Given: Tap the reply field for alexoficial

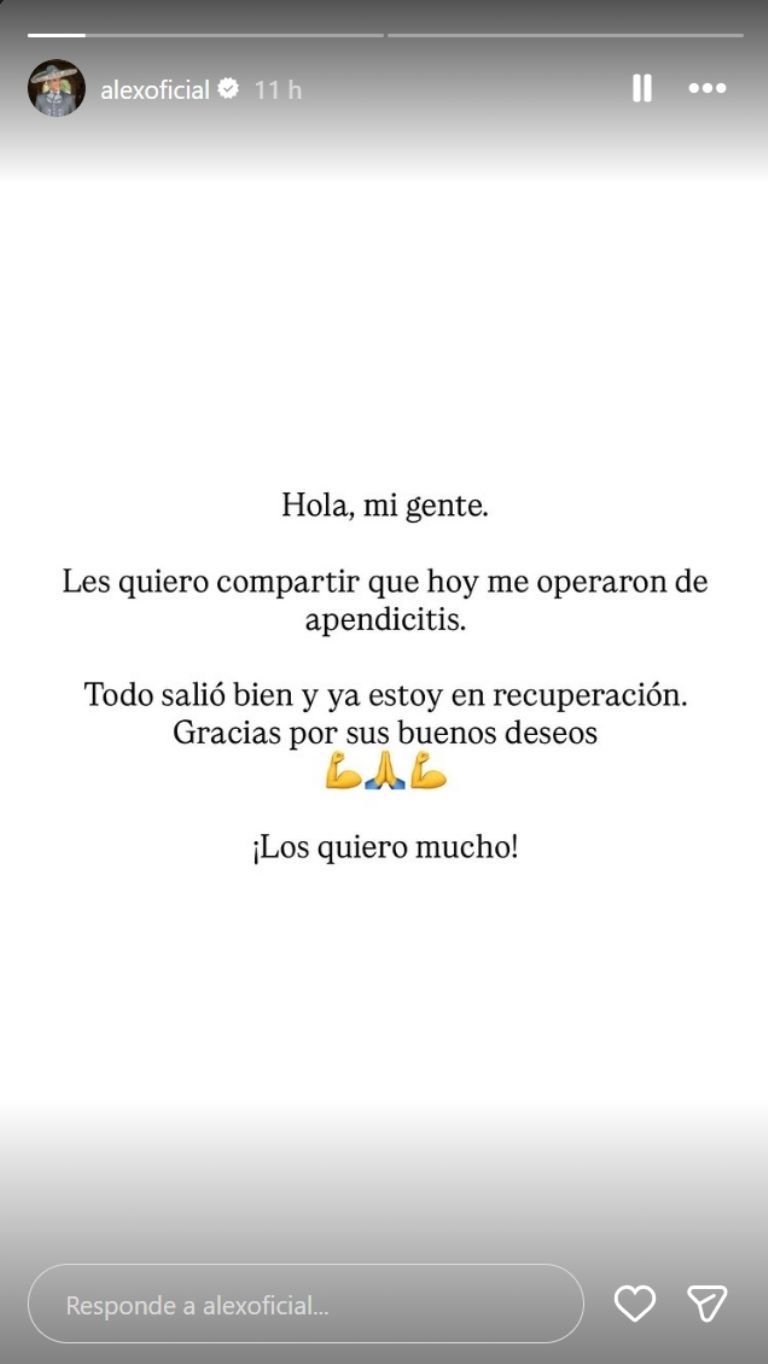Looking at the screenshot, I should (305, 1304).
